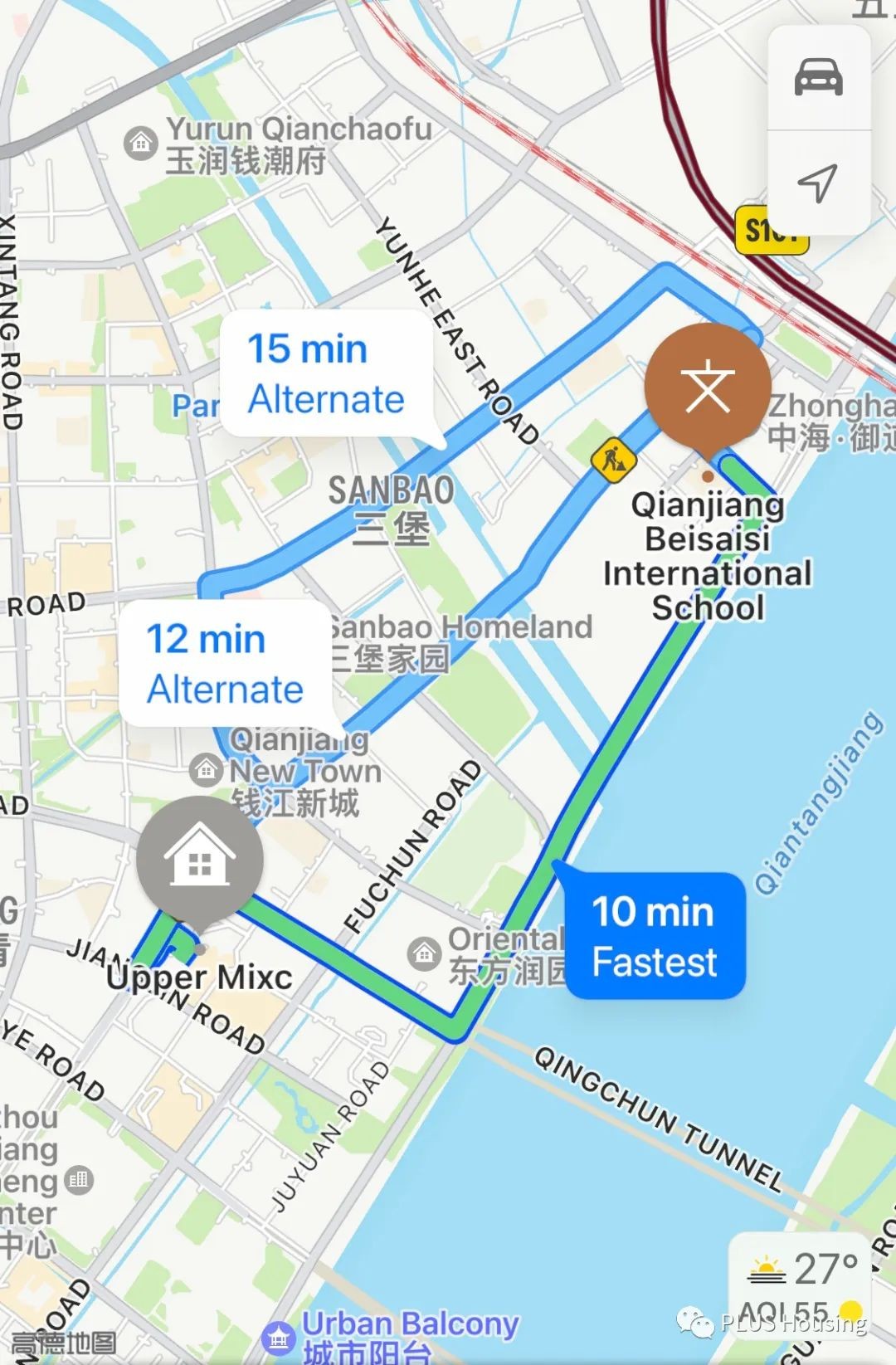Center the map on my location

pos(818,183)
